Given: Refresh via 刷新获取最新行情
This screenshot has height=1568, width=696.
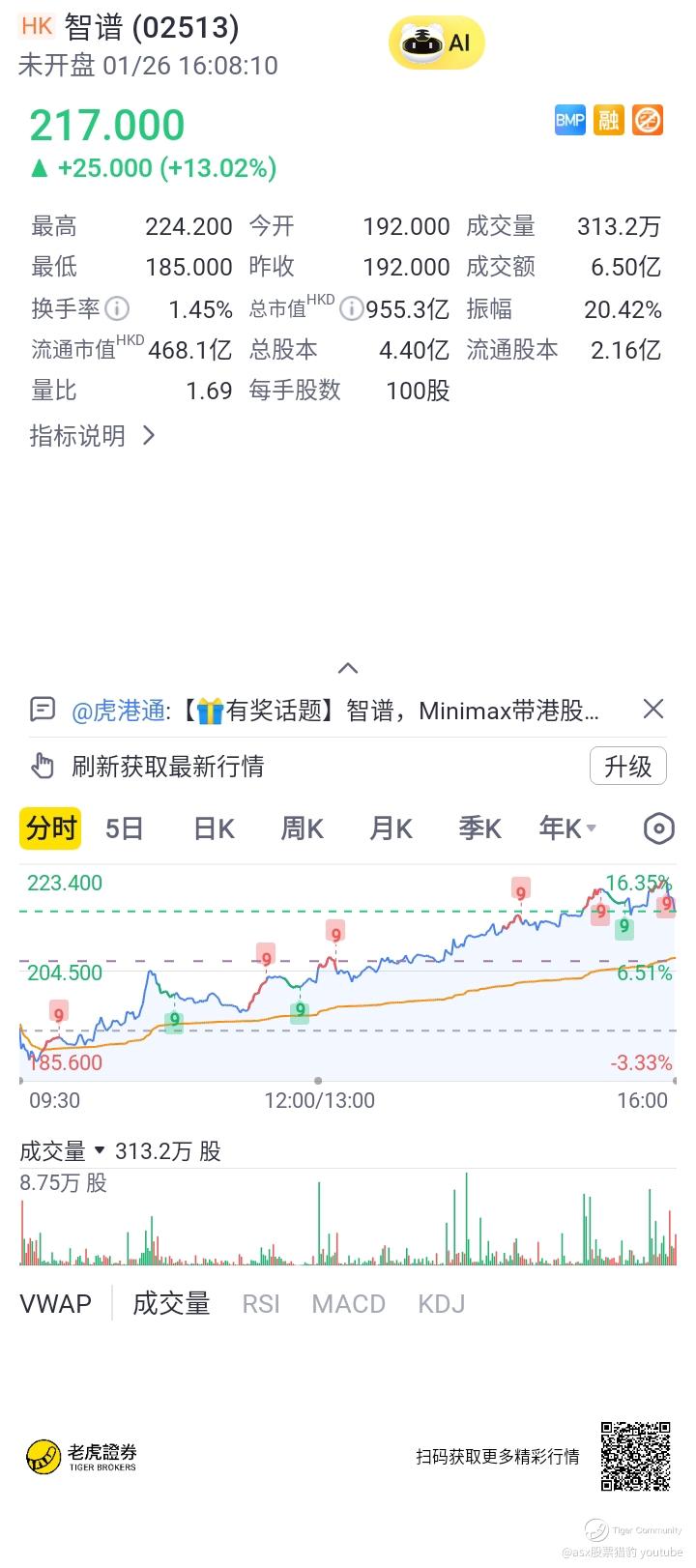Looking at the screenshot, I should click(167, 767).
